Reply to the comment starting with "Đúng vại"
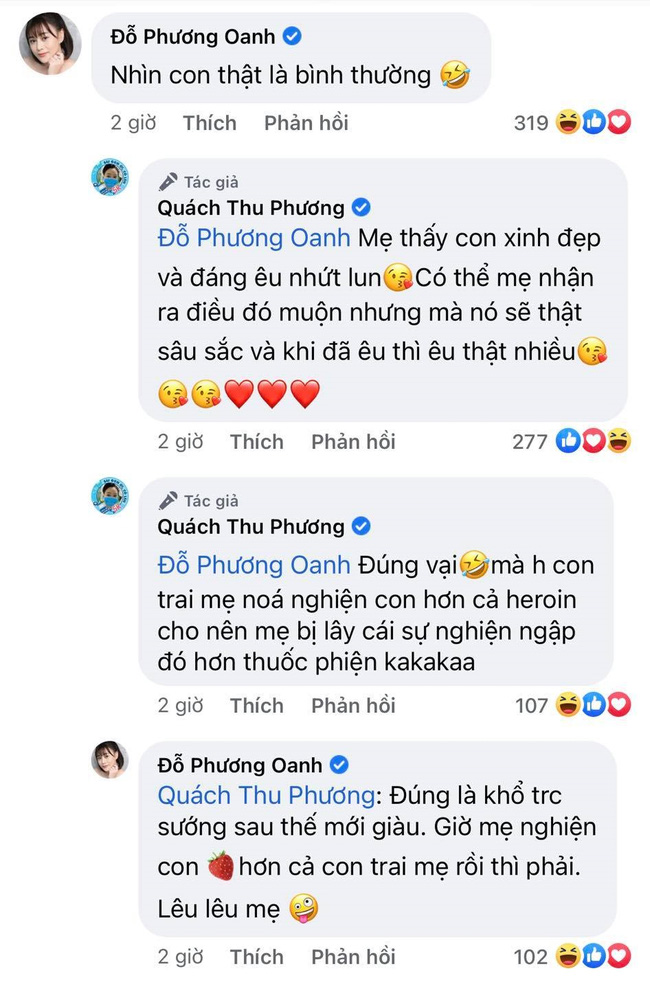The height and width of the screenshot is (982, 650). pyautogui.click(x=353, y=705)
